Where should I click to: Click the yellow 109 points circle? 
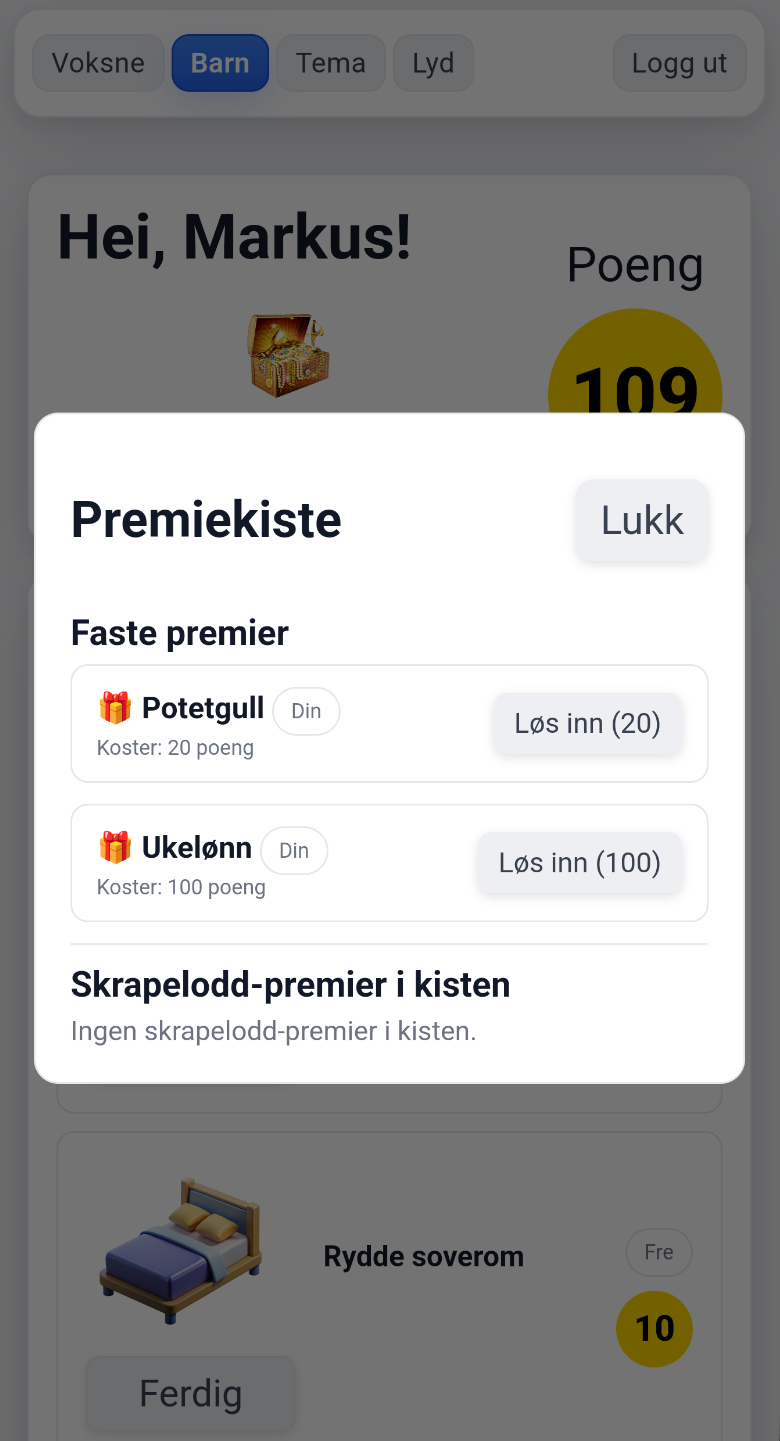[634, 382]
